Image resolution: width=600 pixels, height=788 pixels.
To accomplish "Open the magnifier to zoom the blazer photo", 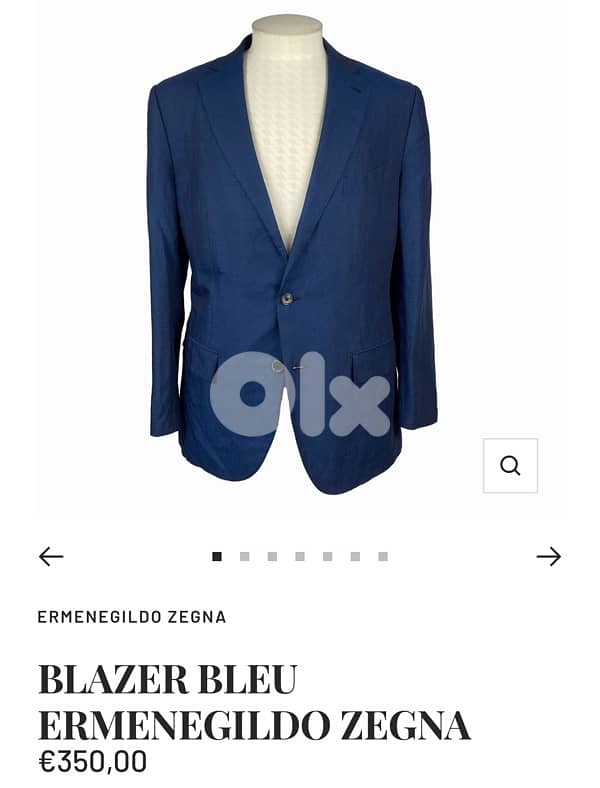I will click(x=510, y=466).
